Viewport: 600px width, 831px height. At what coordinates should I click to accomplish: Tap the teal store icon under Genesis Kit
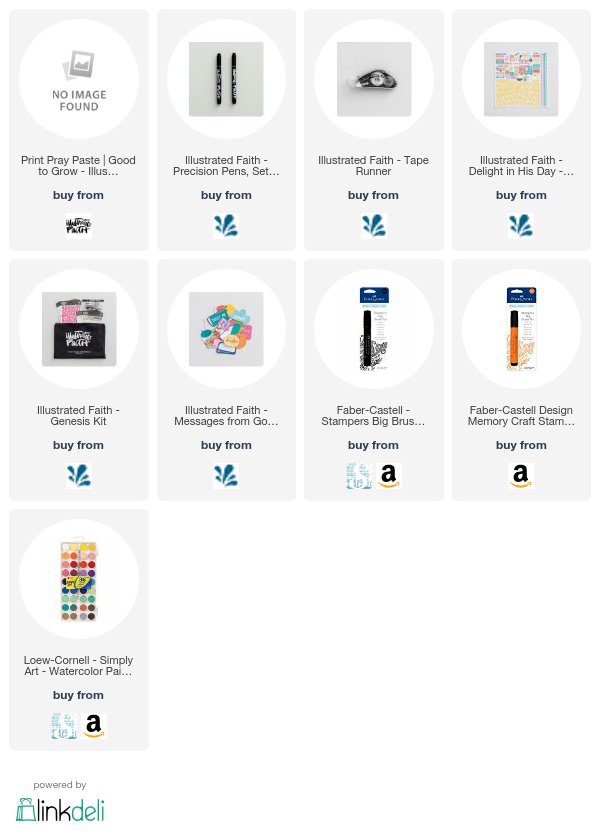tap(78, 476)
